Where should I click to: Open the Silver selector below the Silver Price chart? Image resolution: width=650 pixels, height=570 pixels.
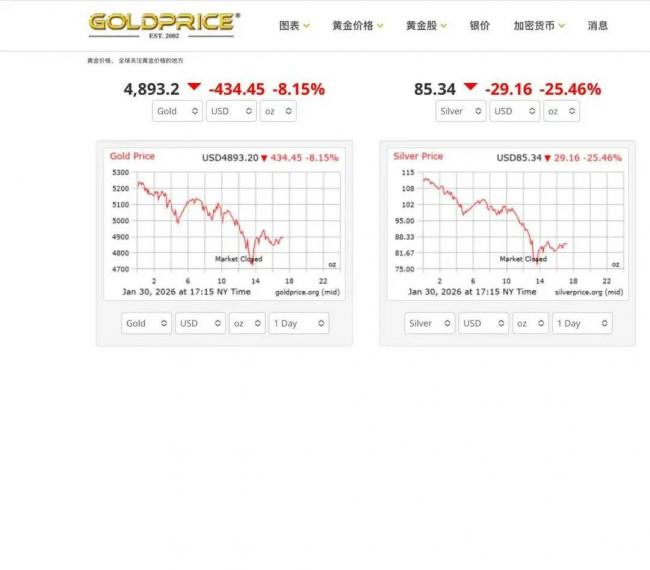click(430, 323)
